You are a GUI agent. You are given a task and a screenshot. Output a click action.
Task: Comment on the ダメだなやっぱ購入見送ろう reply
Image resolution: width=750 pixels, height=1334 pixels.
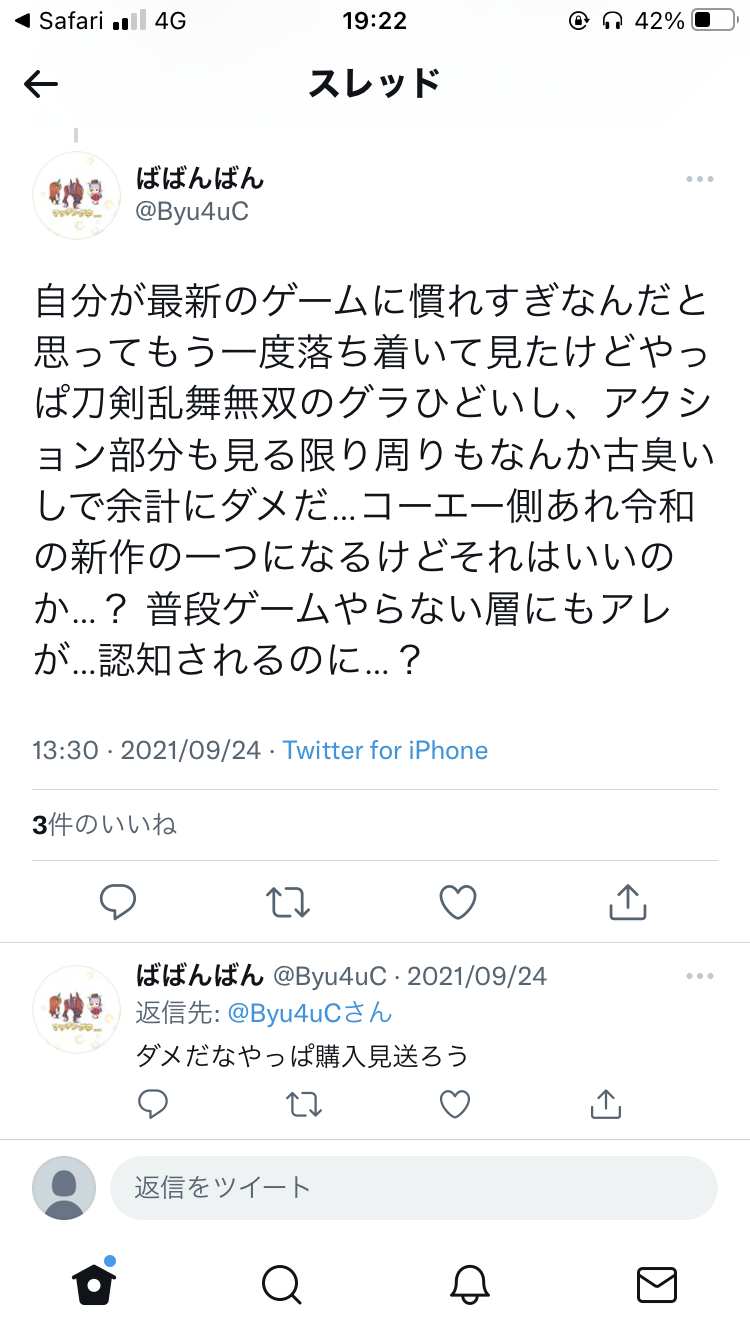coord(152,1104)
